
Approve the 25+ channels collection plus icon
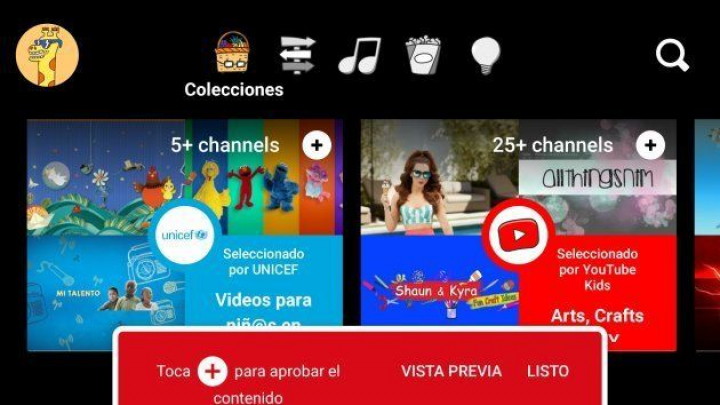(650, 145)
